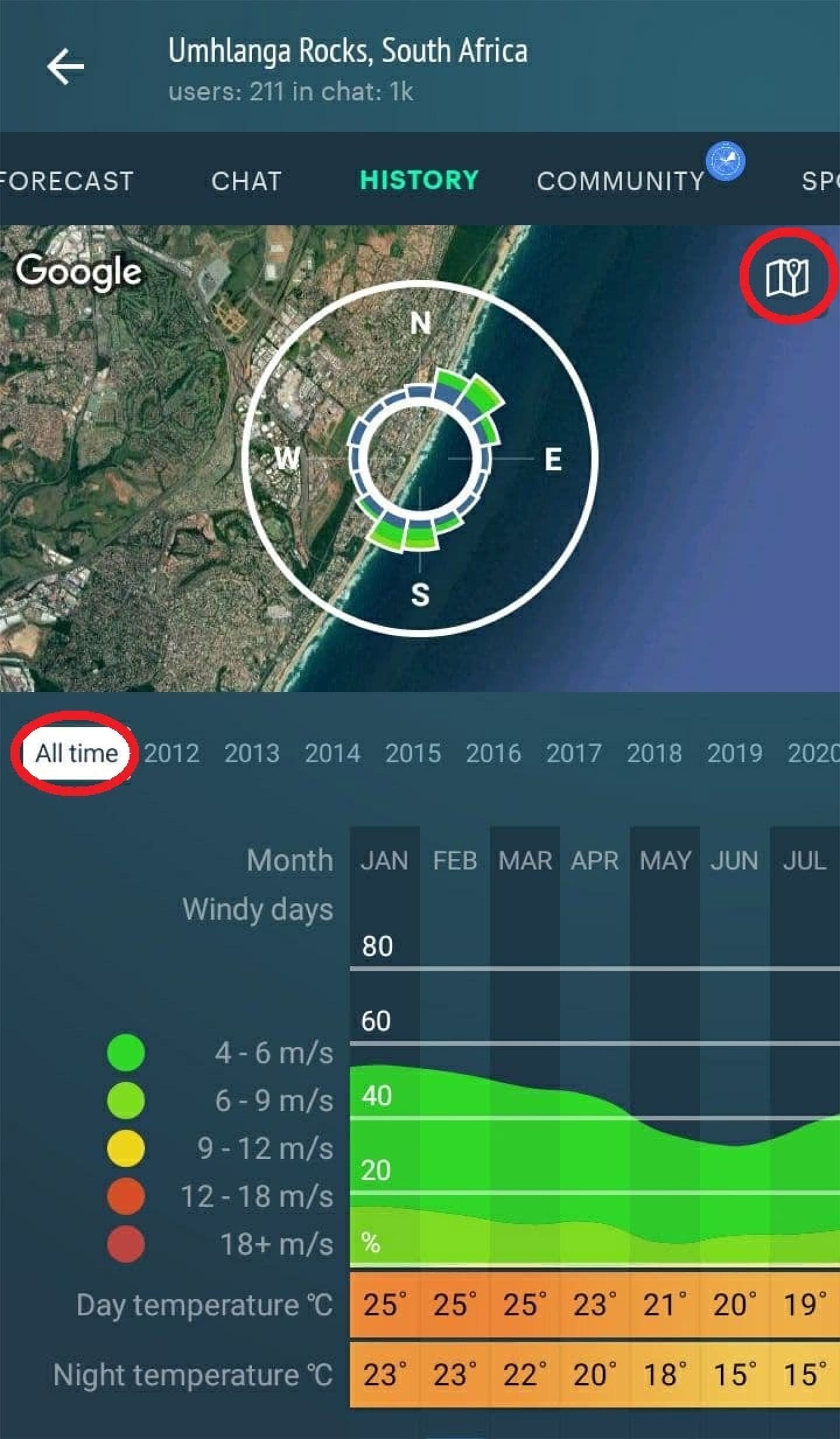
Task: Select the History tab
Action: coord(419,180)
